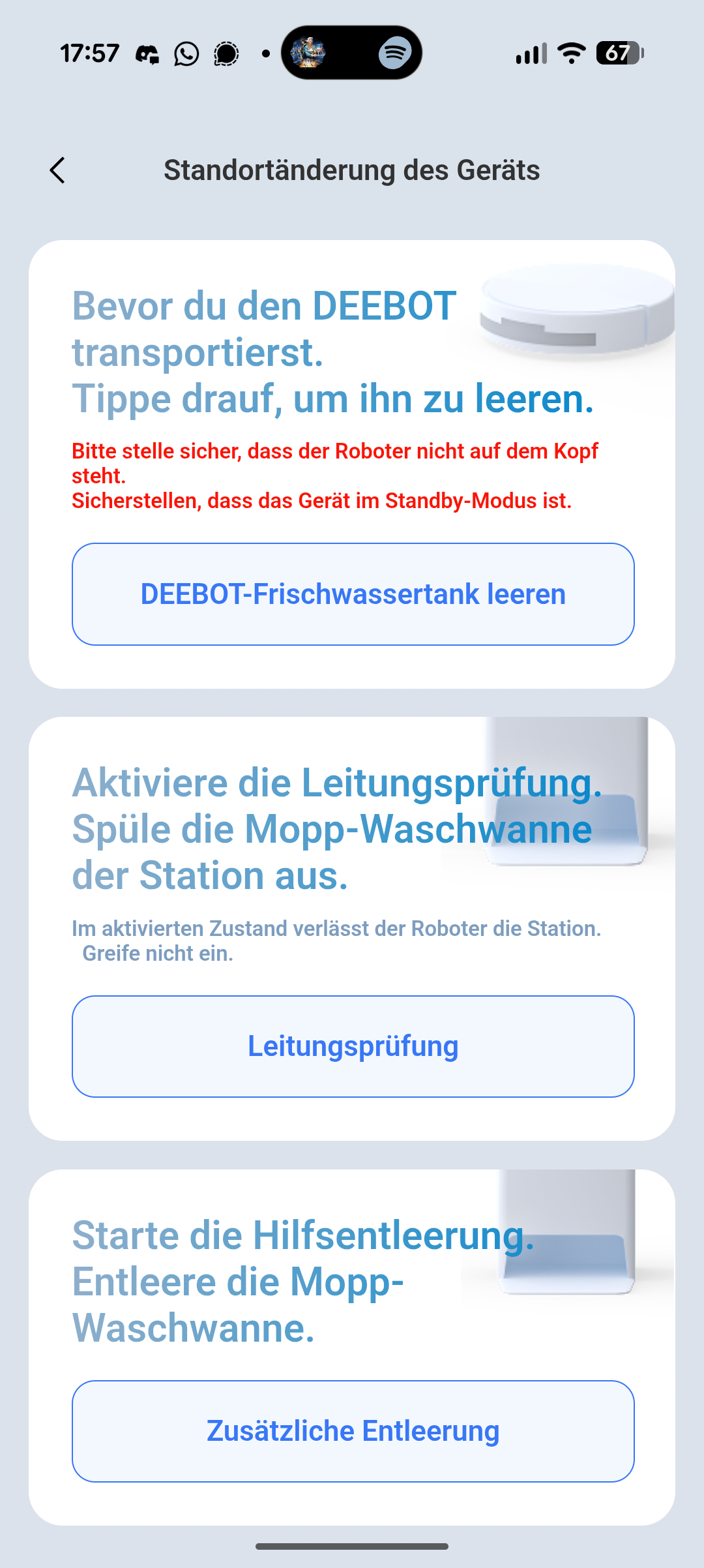Viewport: 704px width, 1568px height.
Task: Go back from Standortänderung des Geräts
Action: coord(57,170)
